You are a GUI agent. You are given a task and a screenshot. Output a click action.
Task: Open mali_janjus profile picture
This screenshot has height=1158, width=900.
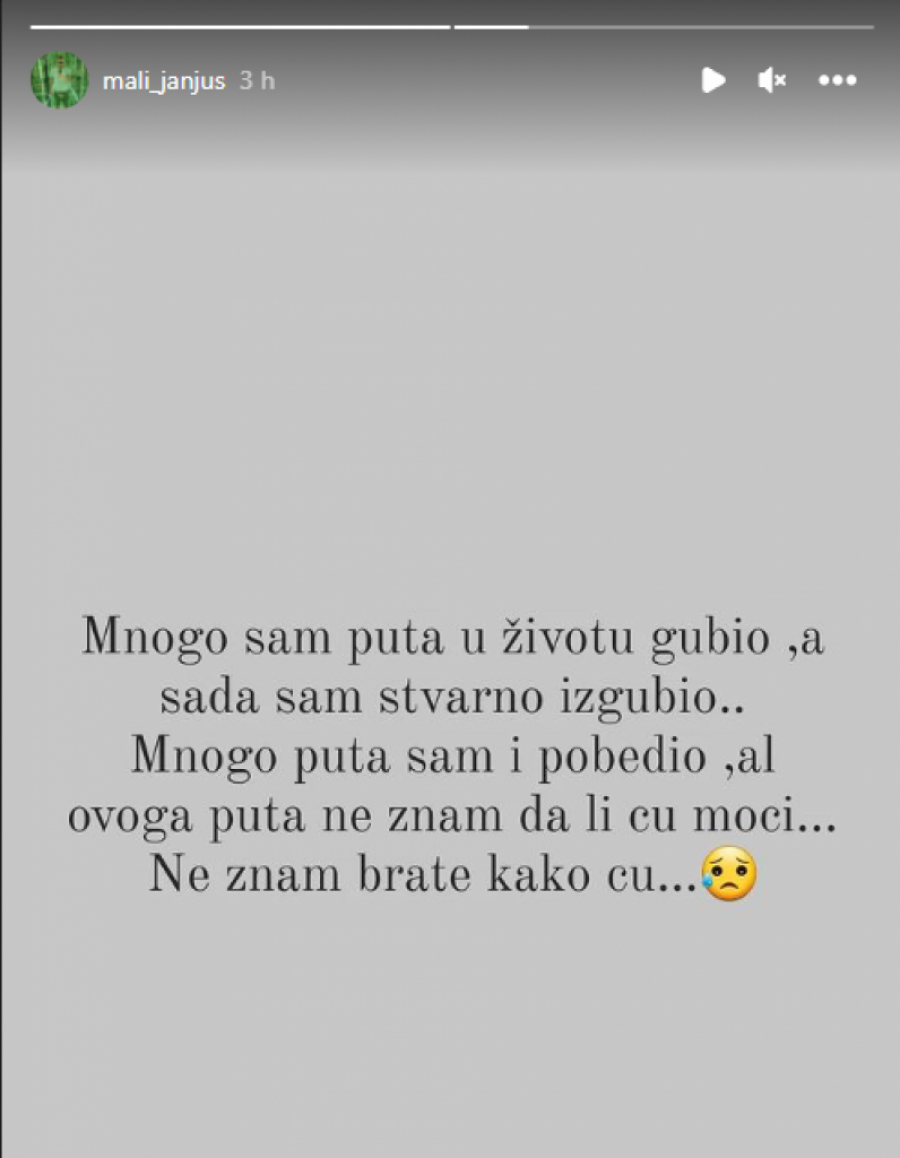pos(59,81)
